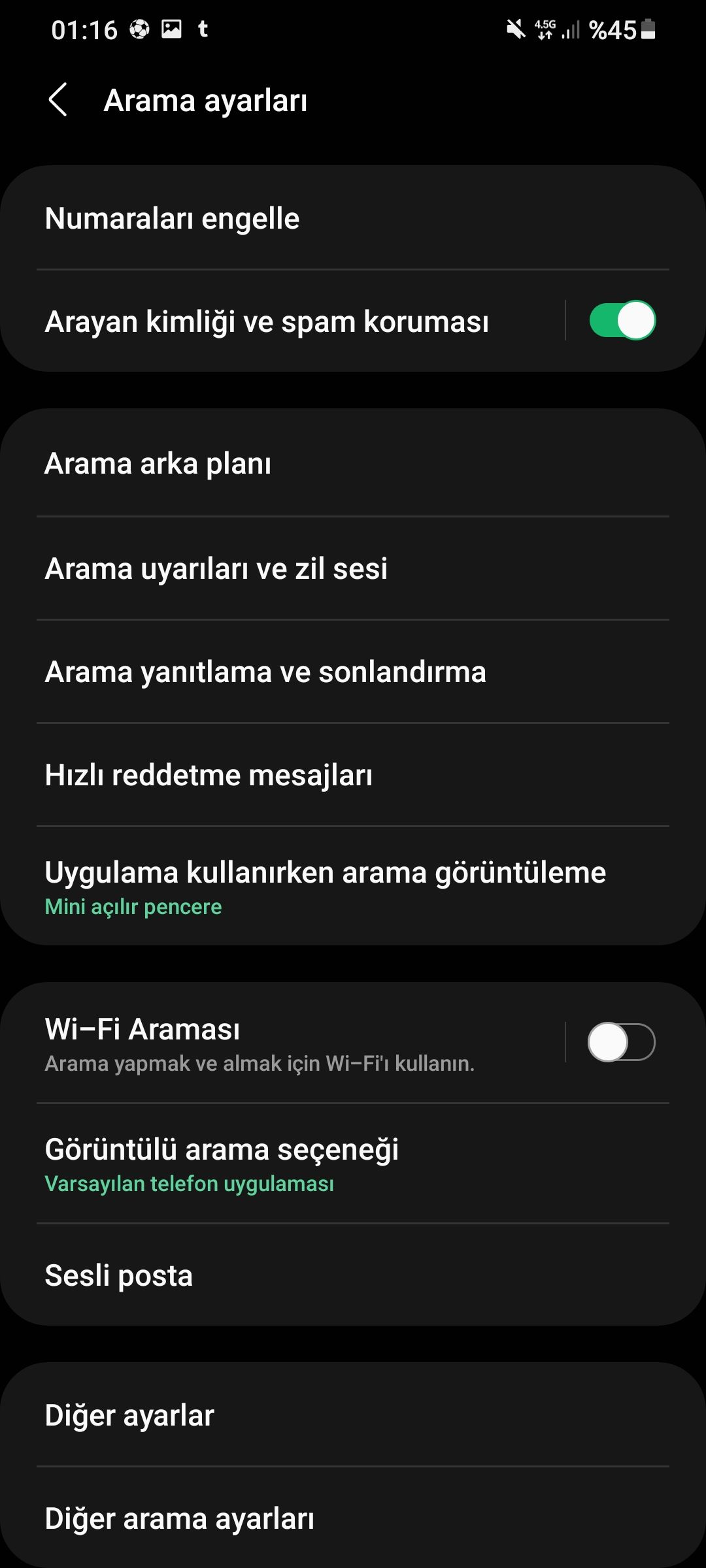Viewport: 706px width, 1568px height.
Task: Open Görüntülü arama seçeneği
Action: point(353,1163)
